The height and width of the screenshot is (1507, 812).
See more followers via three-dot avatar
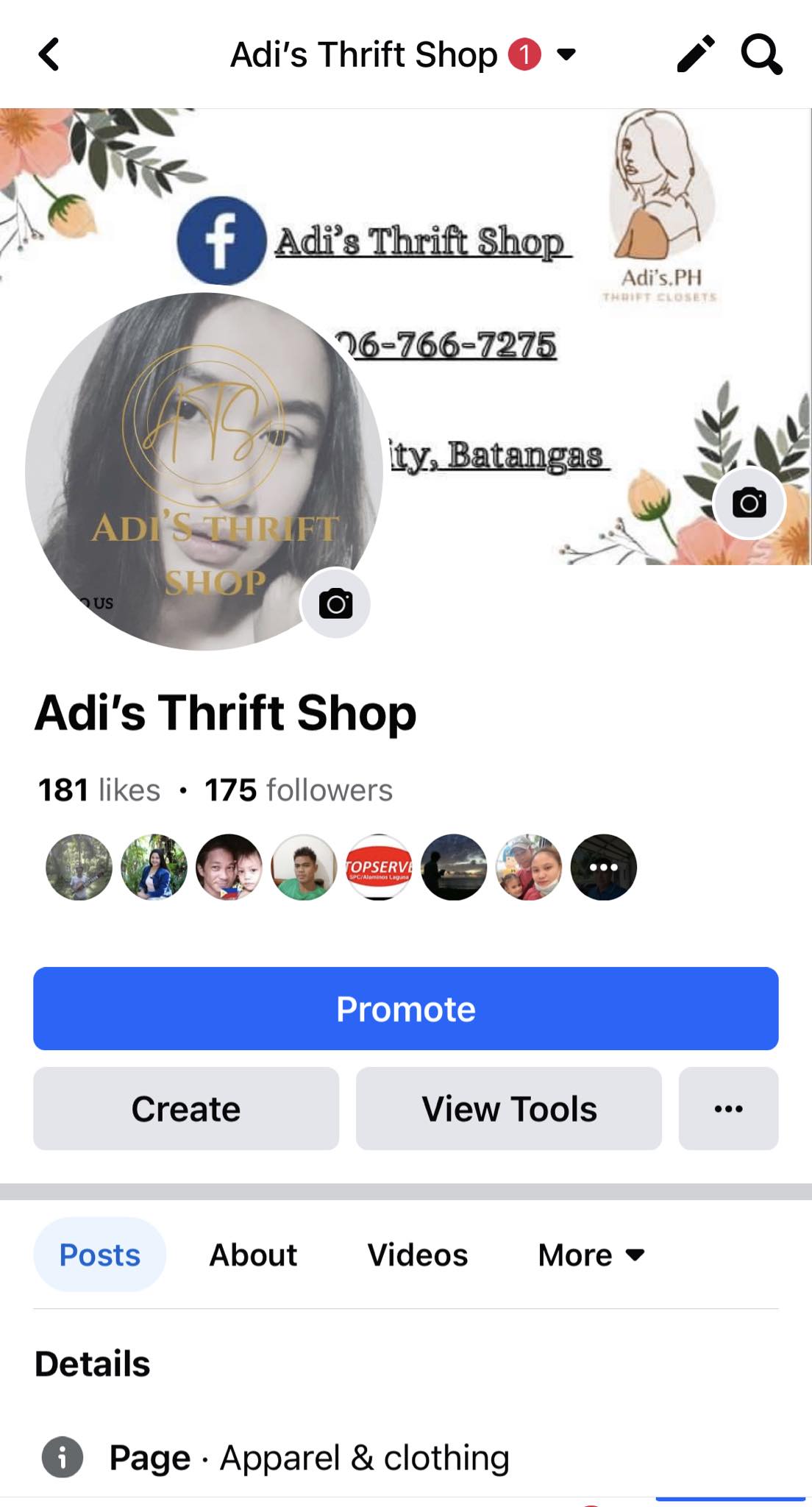tap(603, 867)
